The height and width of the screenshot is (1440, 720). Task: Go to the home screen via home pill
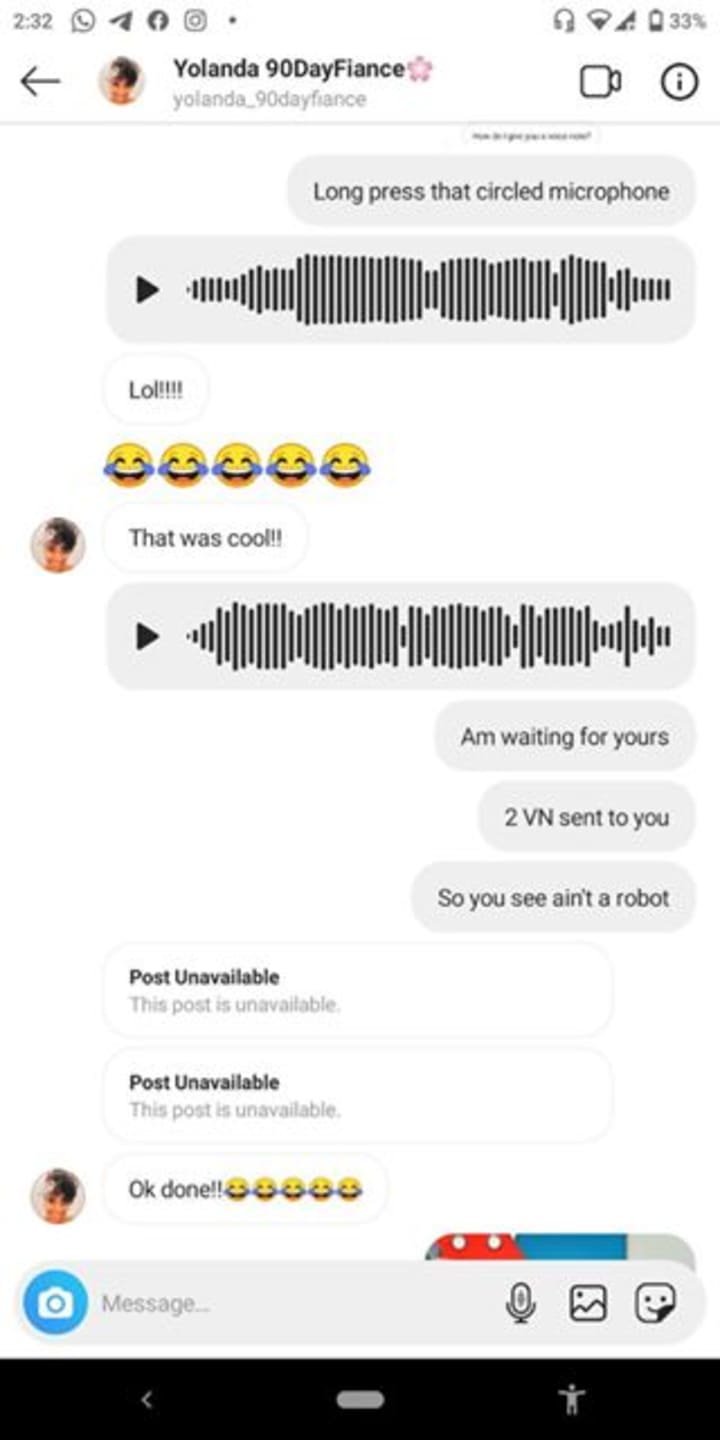[x=360, y=1400]
